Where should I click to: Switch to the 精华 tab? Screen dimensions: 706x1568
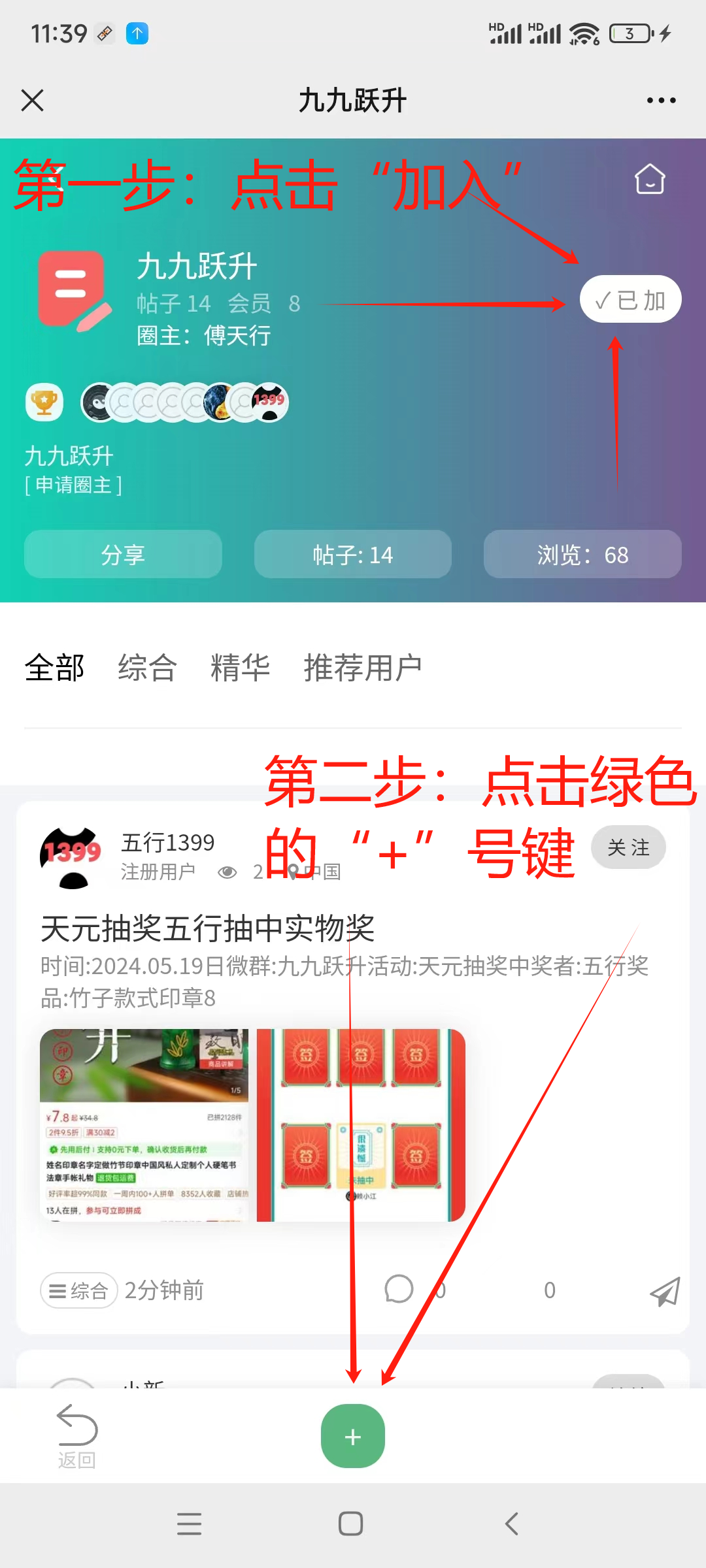(x=240, y=668)
